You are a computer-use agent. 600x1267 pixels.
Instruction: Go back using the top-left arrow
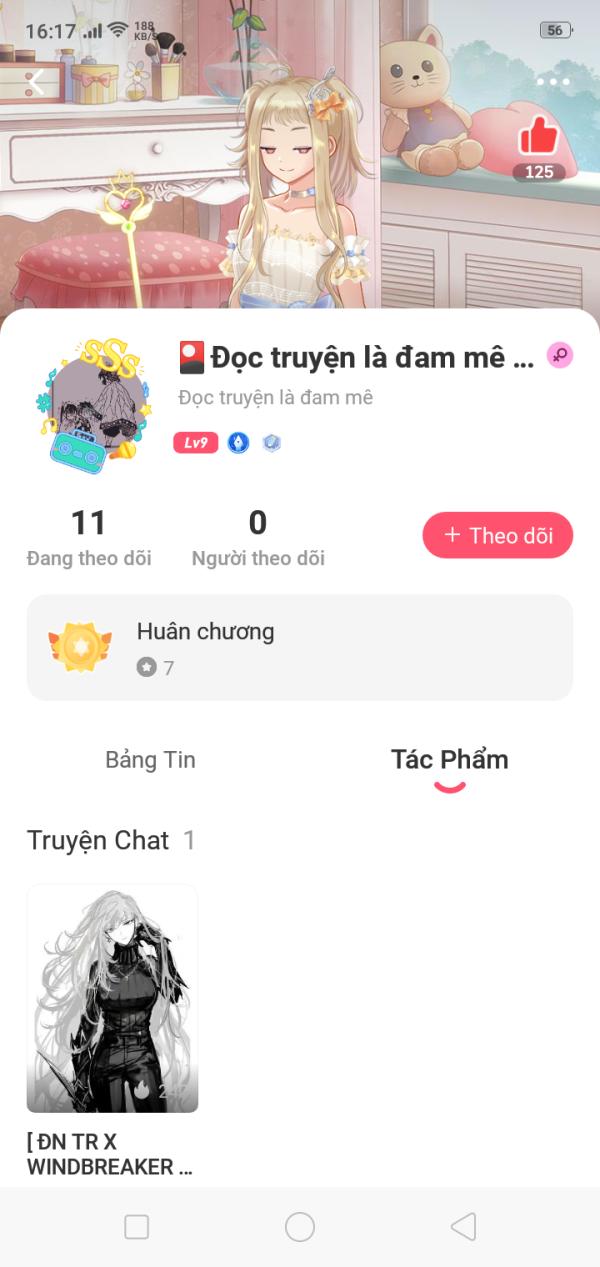coord(36,83)
